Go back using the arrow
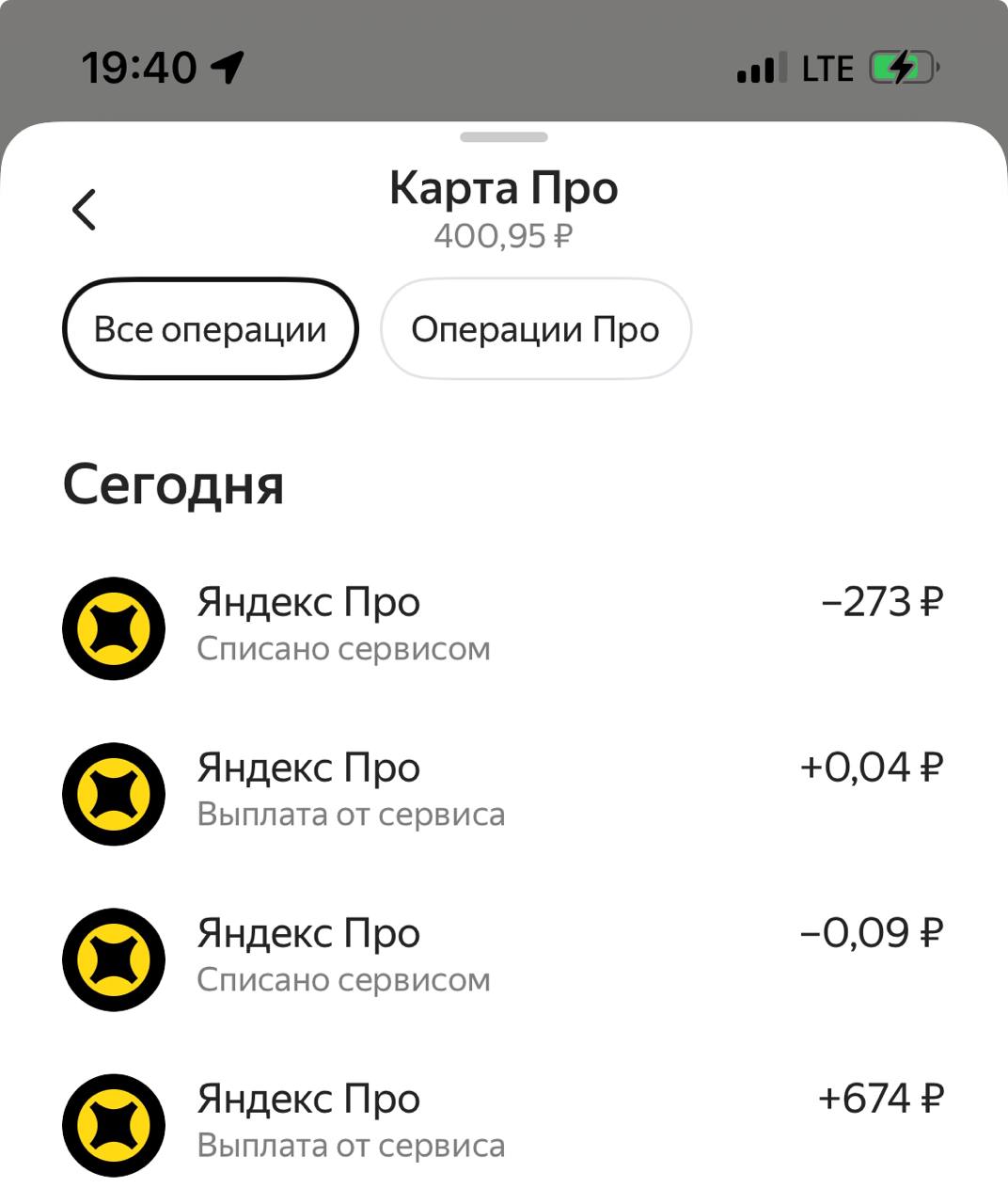This screenshot has width=1008, height=1204. pos(85,209)
